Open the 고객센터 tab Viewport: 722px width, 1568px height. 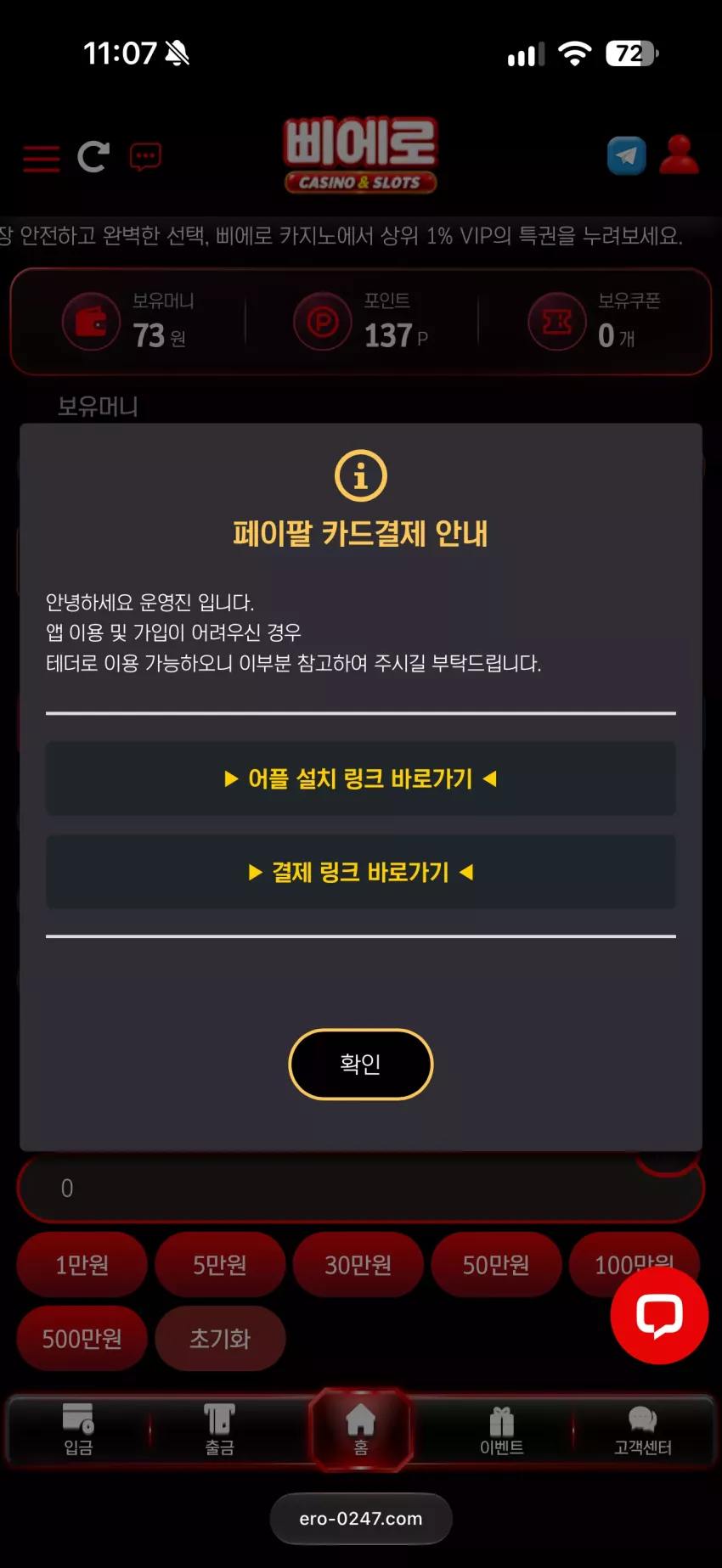coord(643,1430)
